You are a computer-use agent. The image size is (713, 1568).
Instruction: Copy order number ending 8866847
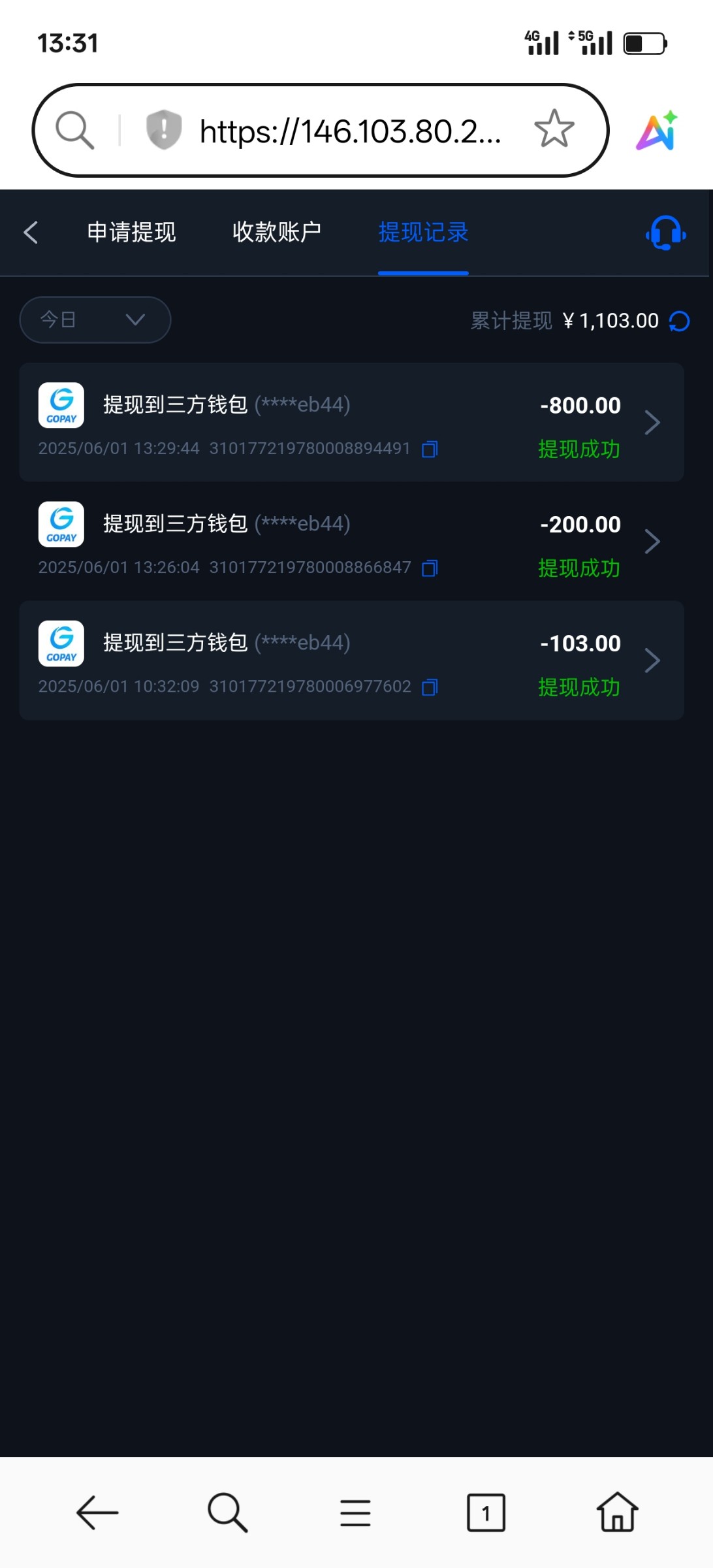[x=430, y=568]
